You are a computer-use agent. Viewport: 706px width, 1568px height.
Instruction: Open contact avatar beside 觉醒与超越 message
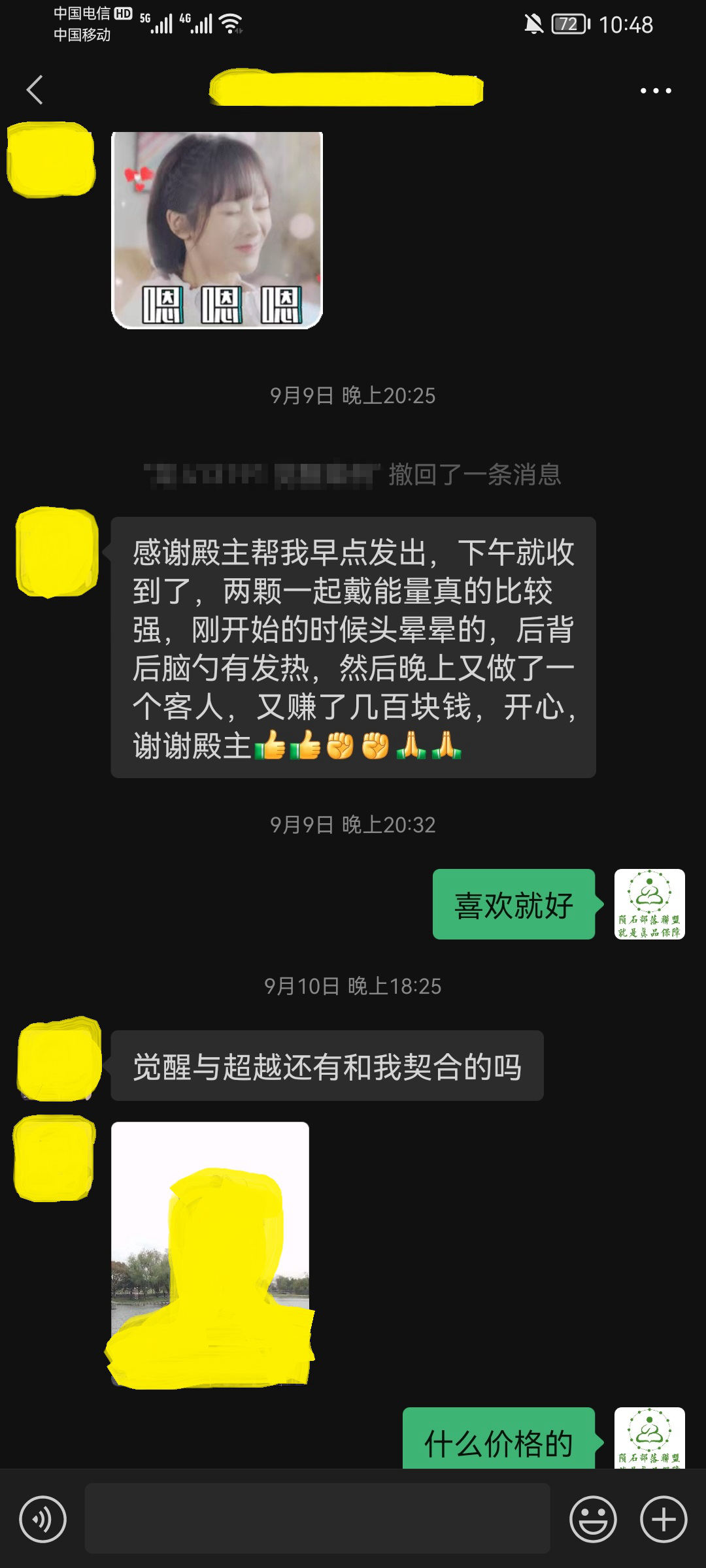click(x=59, y=1058)
